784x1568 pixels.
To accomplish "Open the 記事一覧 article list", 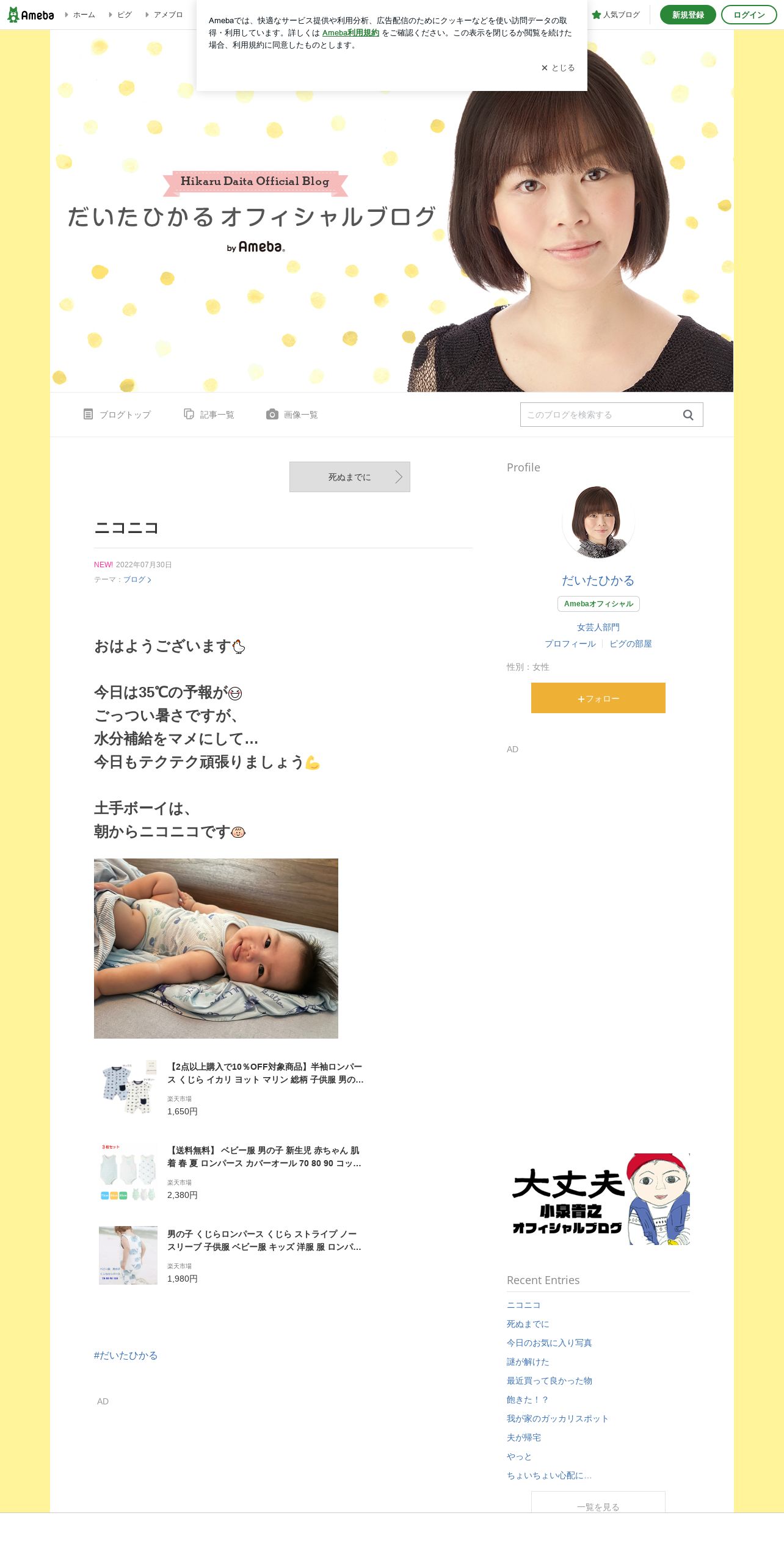I will click(209, 415).
